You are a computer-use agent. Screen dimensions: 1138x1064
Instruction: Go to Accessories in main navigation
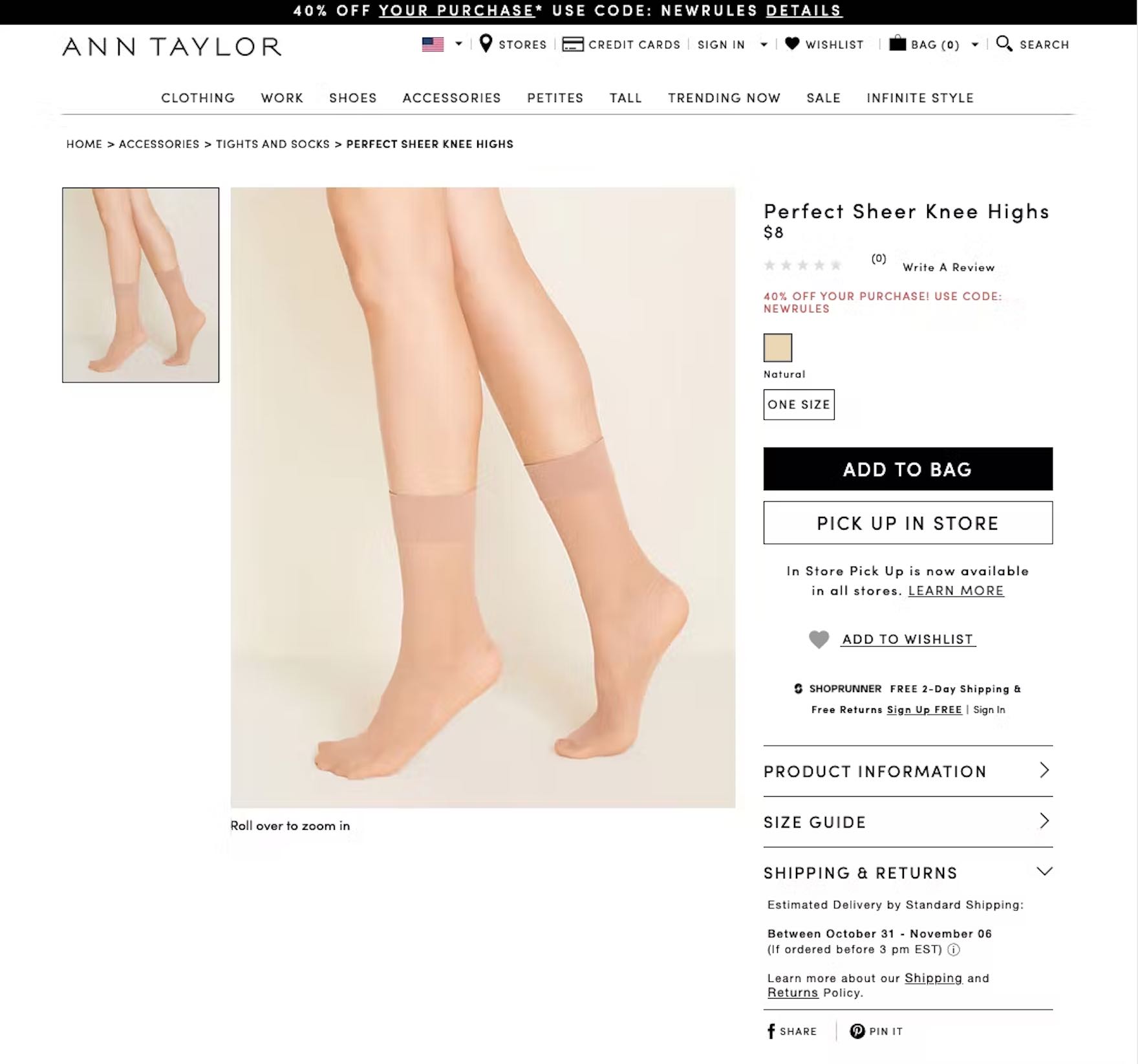coord(451,98)
